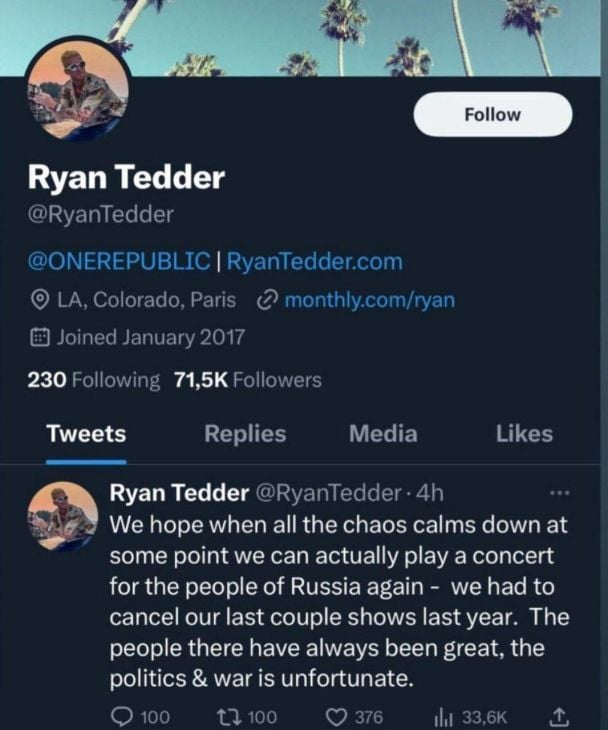Open the palm tree header image
Screen dimensions: 608x730
350,35
